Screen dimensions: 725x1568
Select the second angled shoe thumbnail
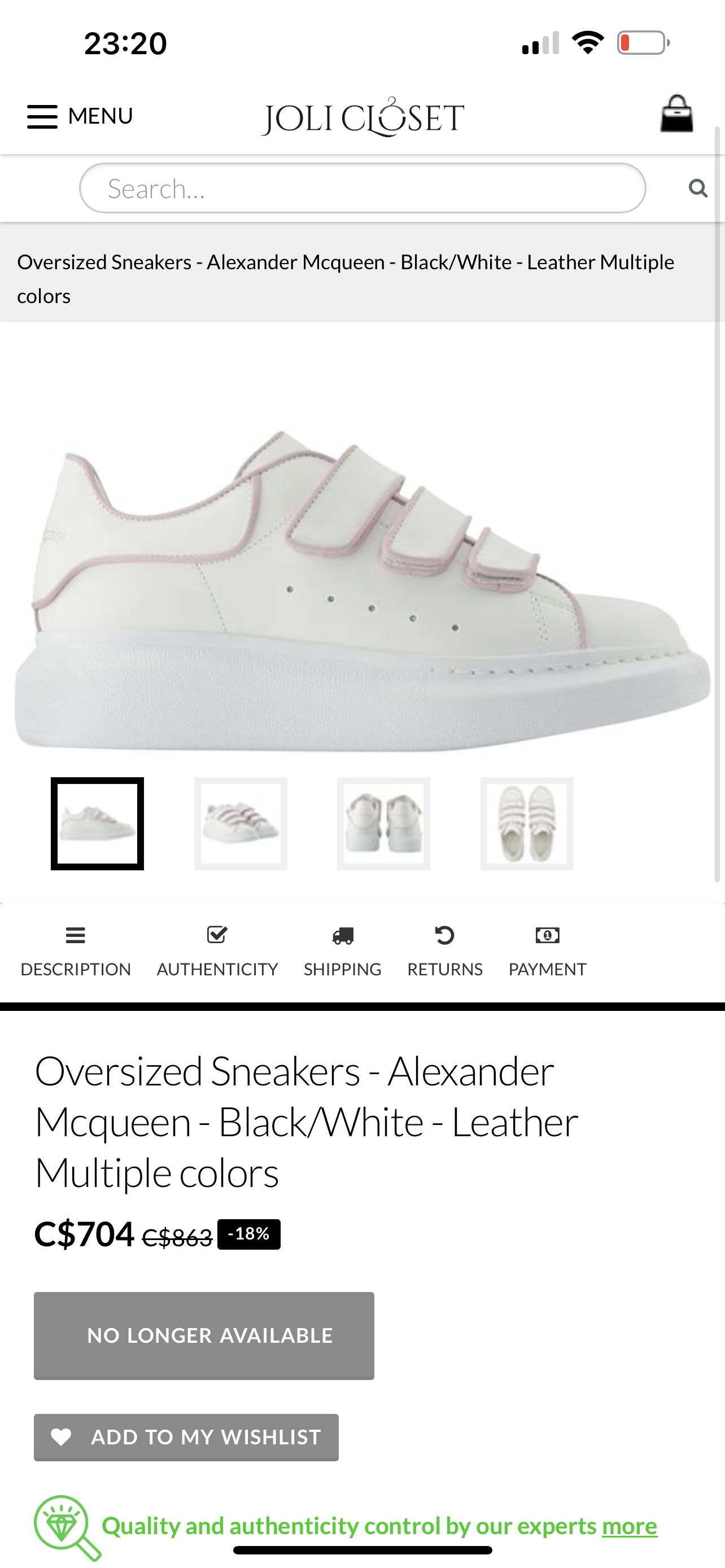point(241,823)
